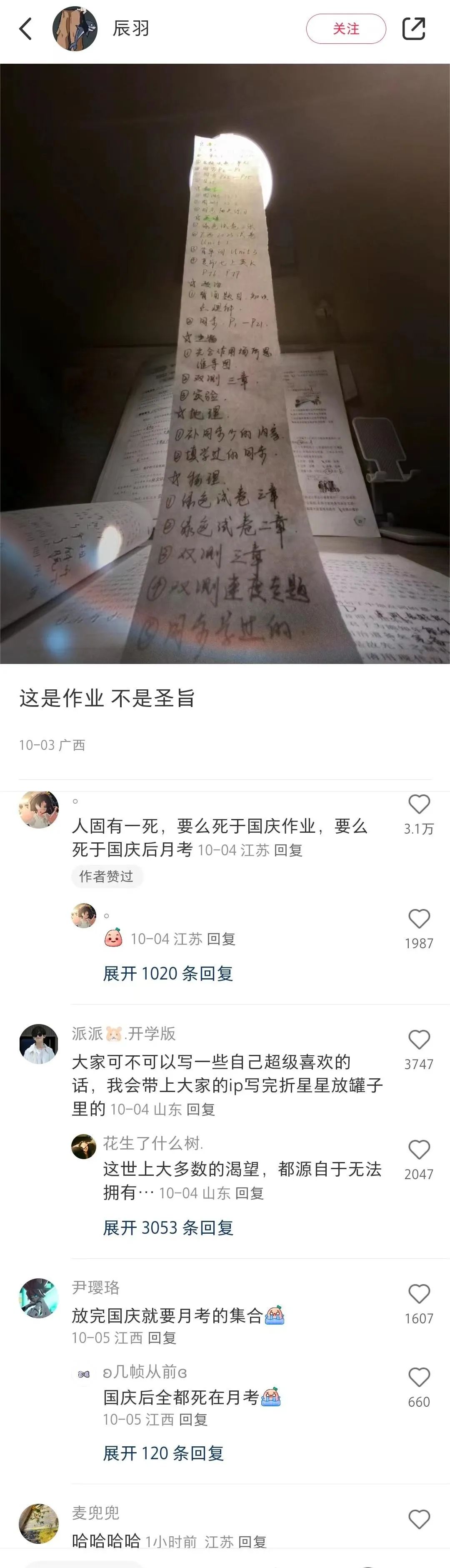Expand the 120 replies
This screenshot has height=1568, width=450.
pyautogui.click(x=163, y=1453)
